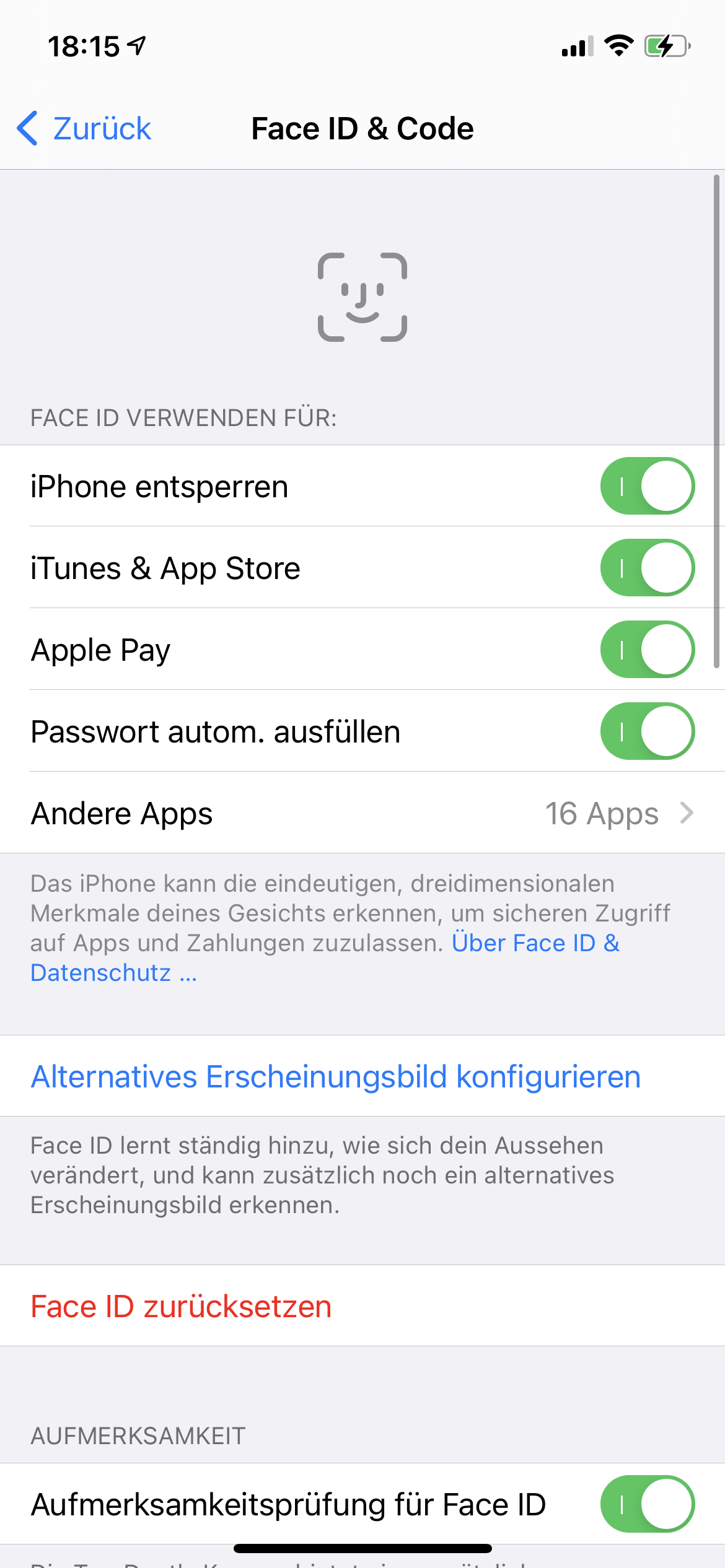Go back with the Zurück button
The height and width of the screenshot is (1568, 725).
(x=84, y=129)
